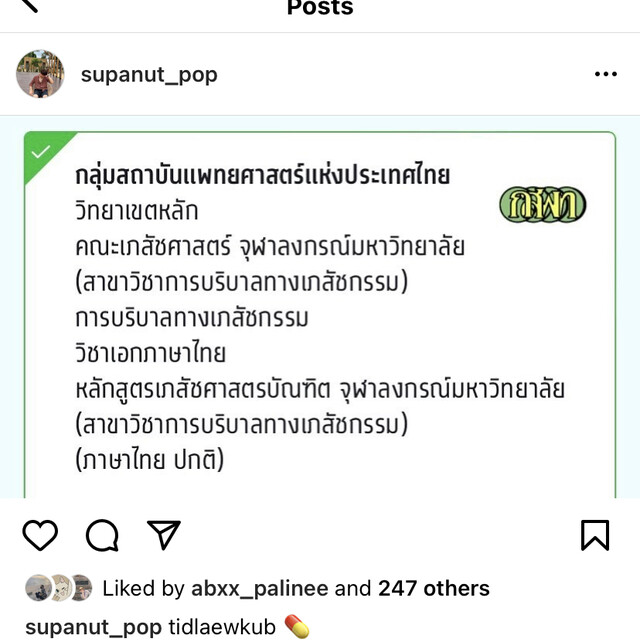Comment on supanut_pop's post
640x640 pixels.
point(102,535)
